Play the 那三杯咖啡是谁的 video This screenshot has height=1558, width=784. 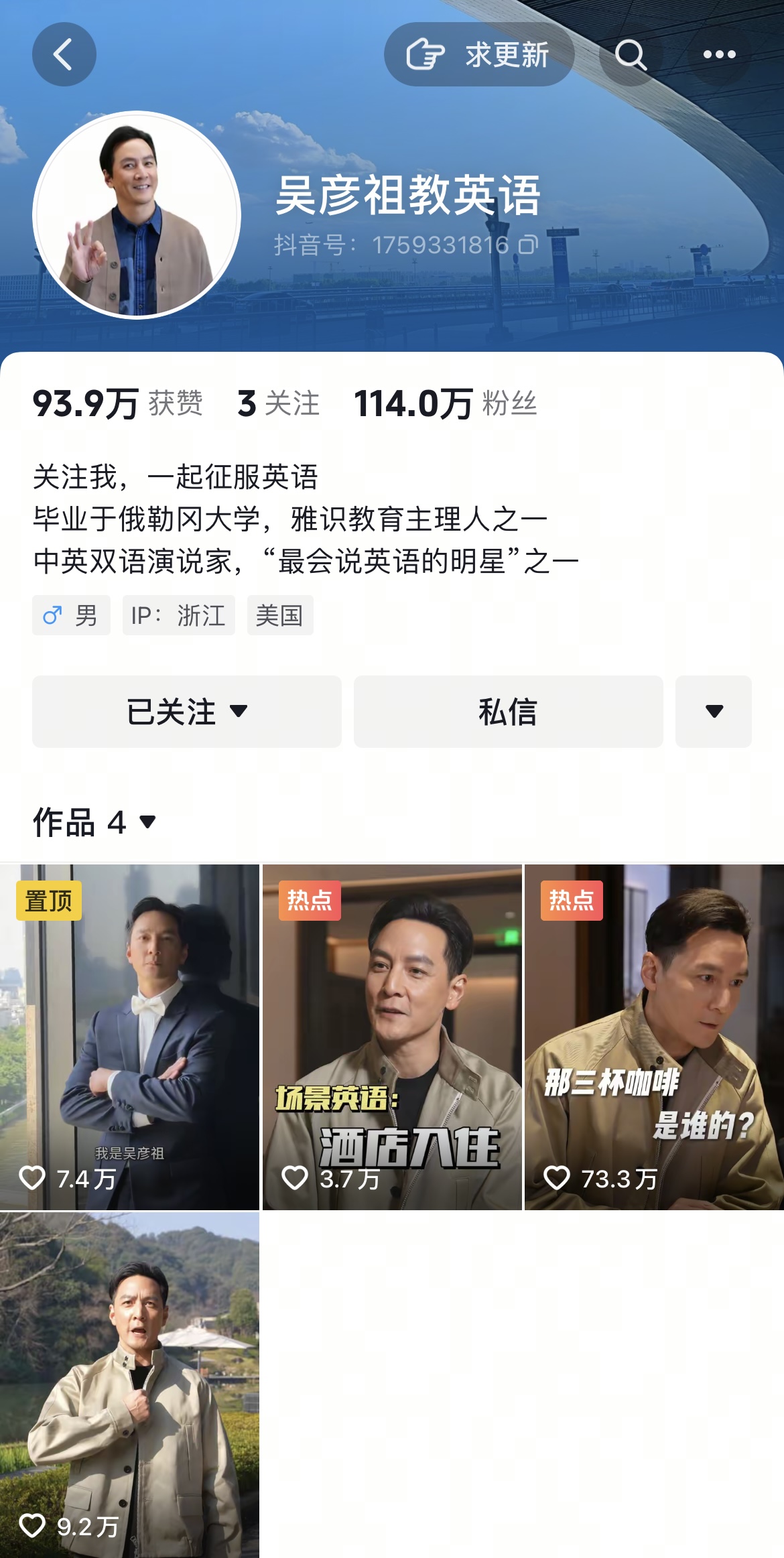(x=654, y=1037)
